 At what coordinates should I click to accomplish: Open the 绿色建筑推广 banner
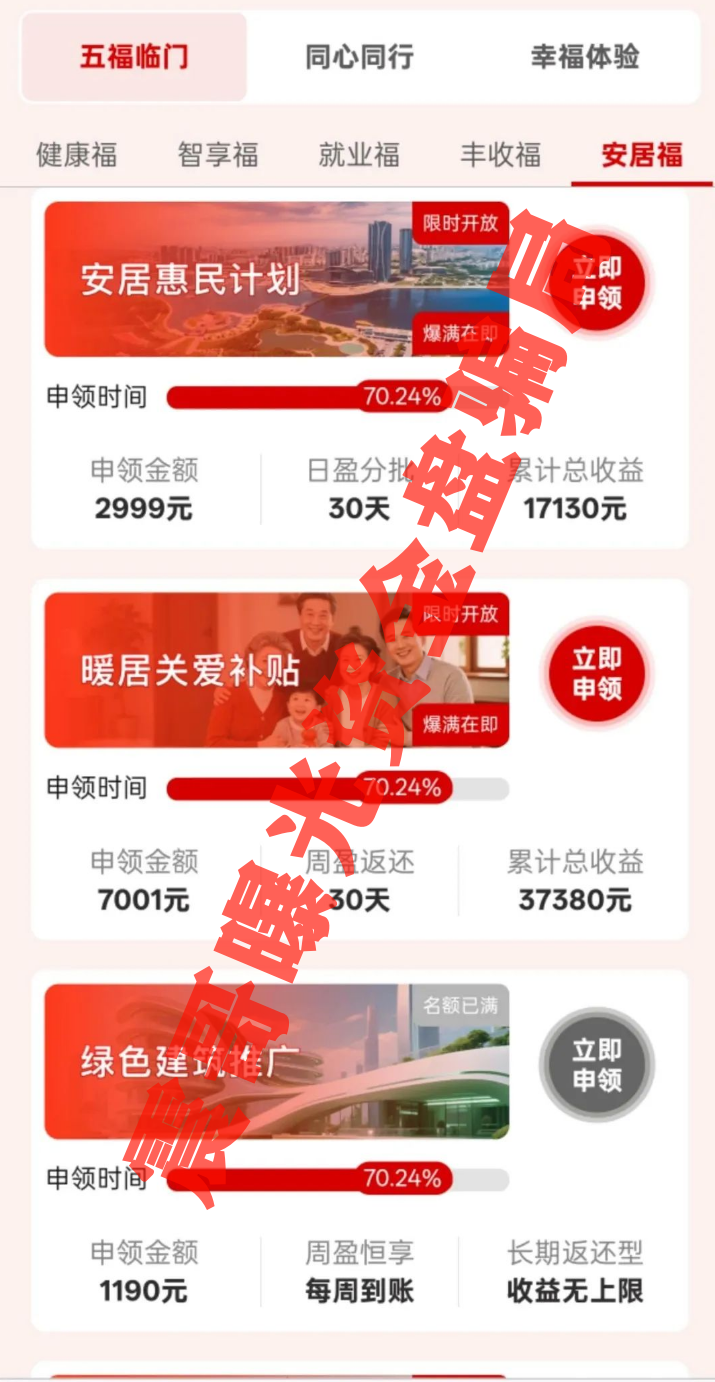276,1062
